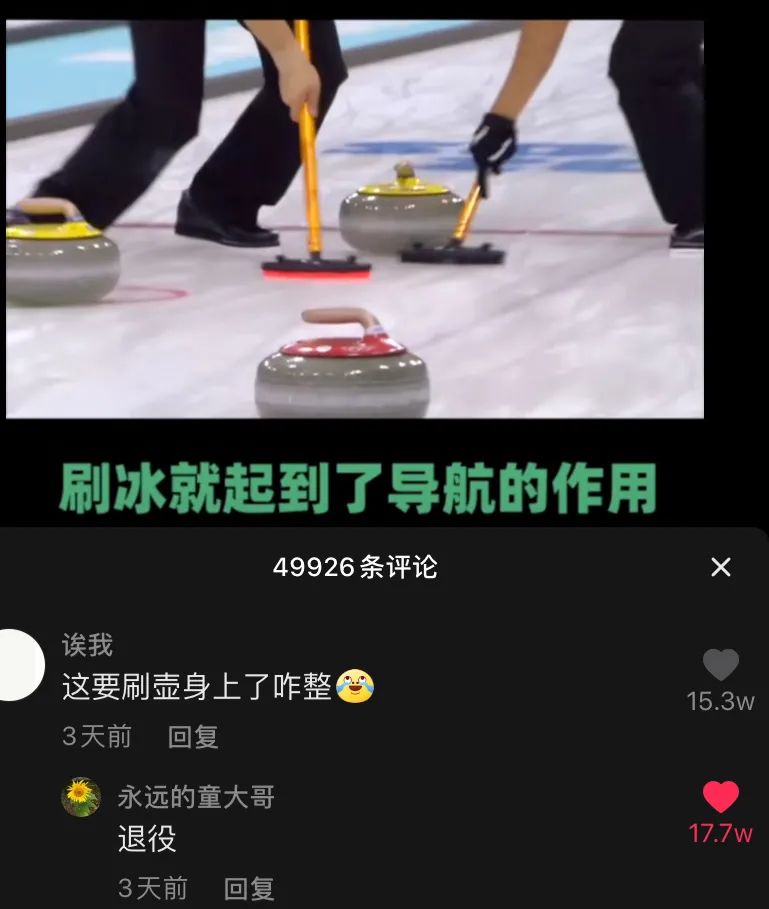769x909 pixels.
Task: Reply to 诶我's comment
Action: click(x=193, y=737)
